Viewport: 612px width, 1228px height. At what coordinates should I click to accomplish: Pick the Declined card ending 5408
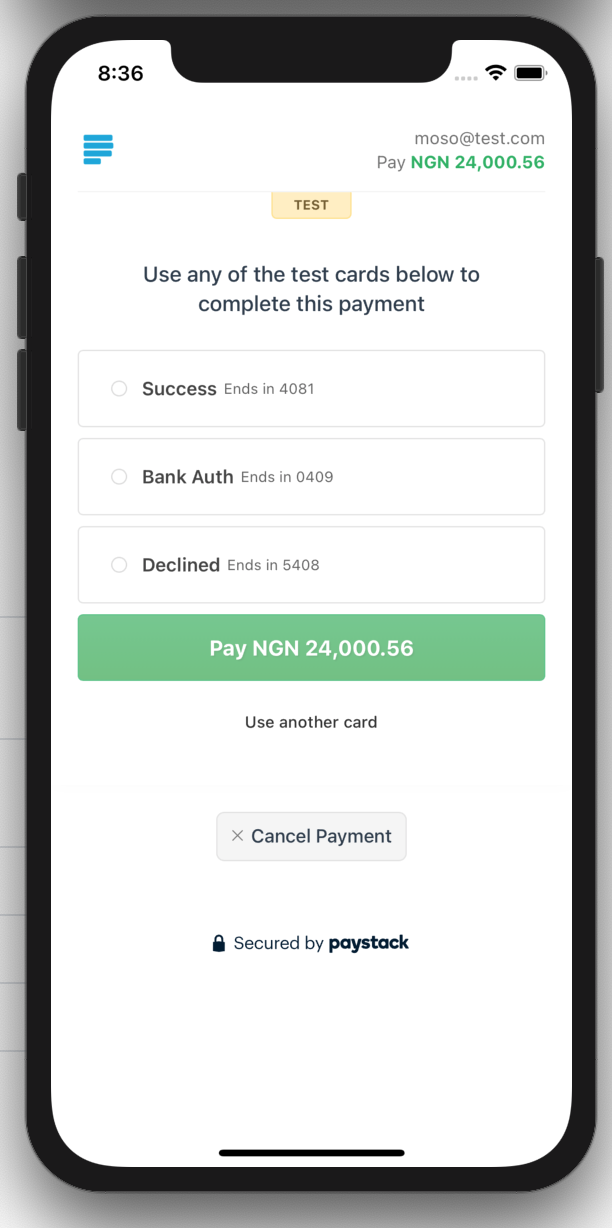(x=311, y=565)
